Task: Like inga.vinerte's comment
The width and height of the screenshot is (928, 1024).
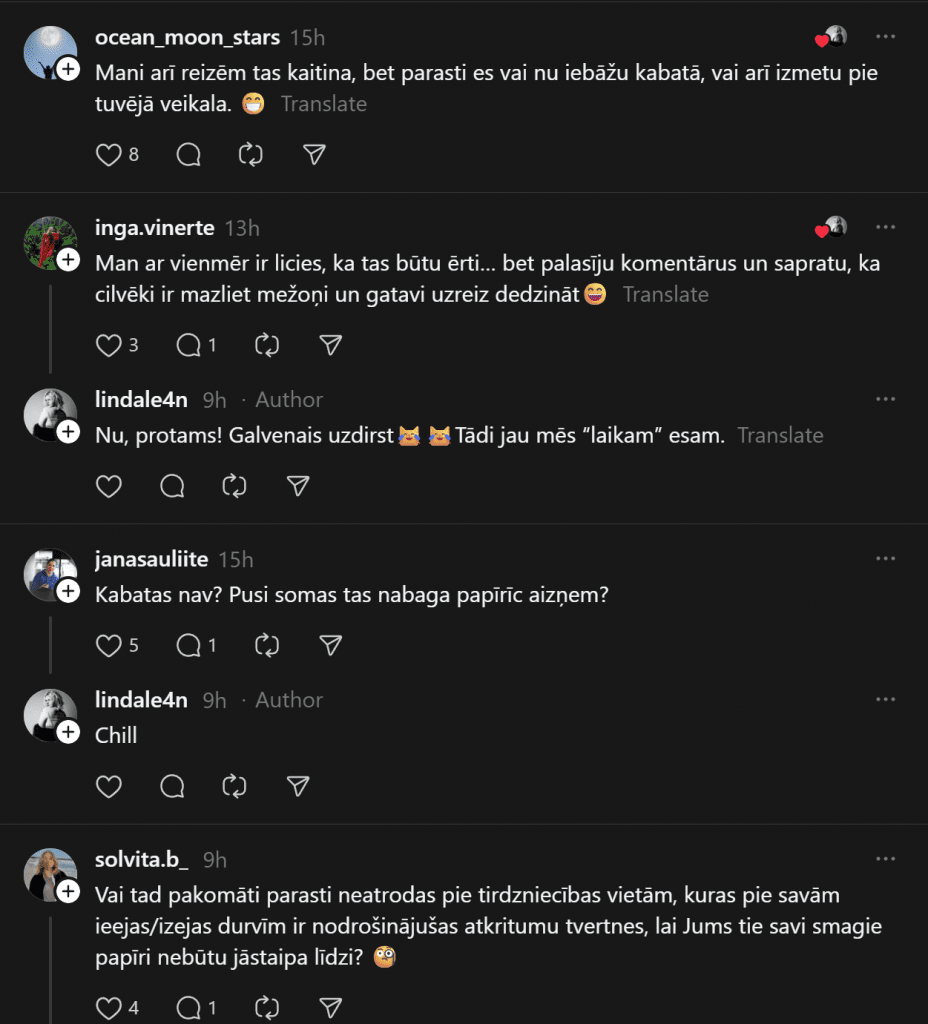Action: (x=108, y=345)
